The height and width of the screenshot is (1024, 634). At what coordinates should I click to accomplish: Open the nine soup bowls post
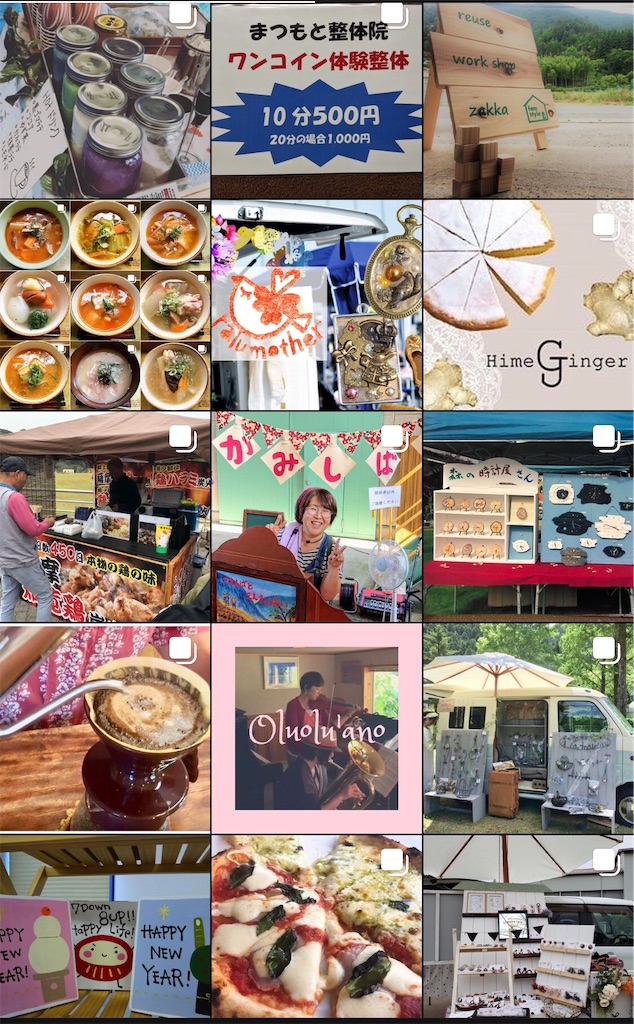[x=105, y=304]
